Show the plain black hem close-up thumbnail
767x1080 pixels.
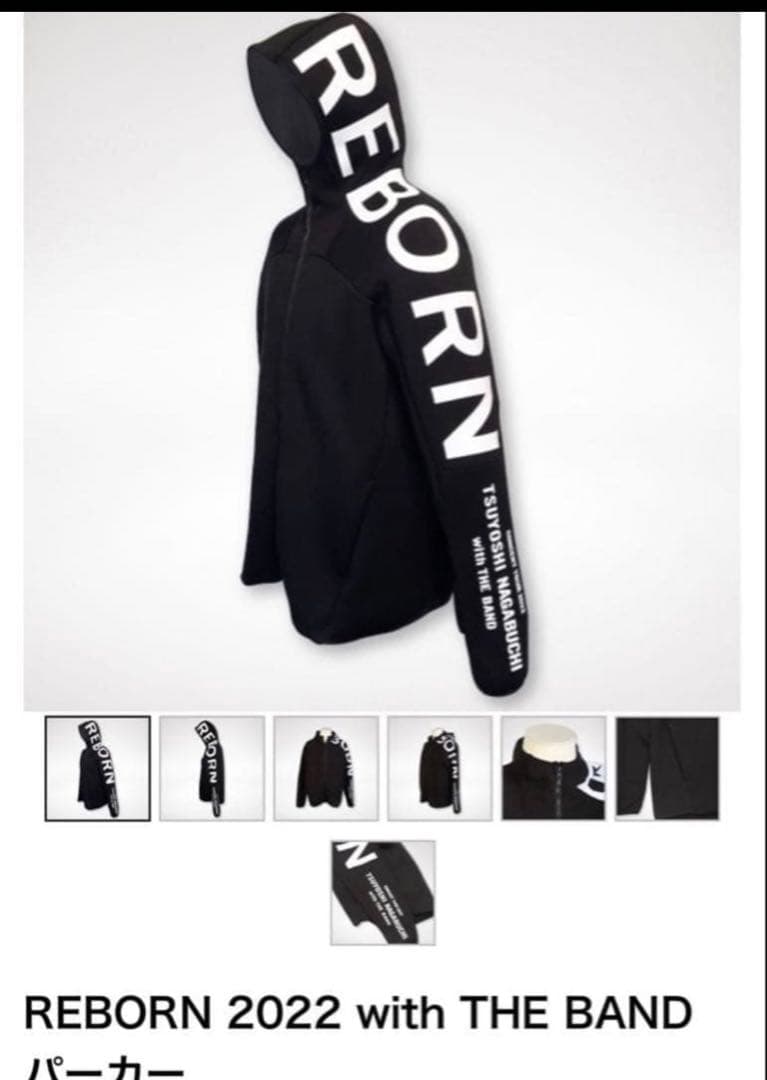click(667, 768)
